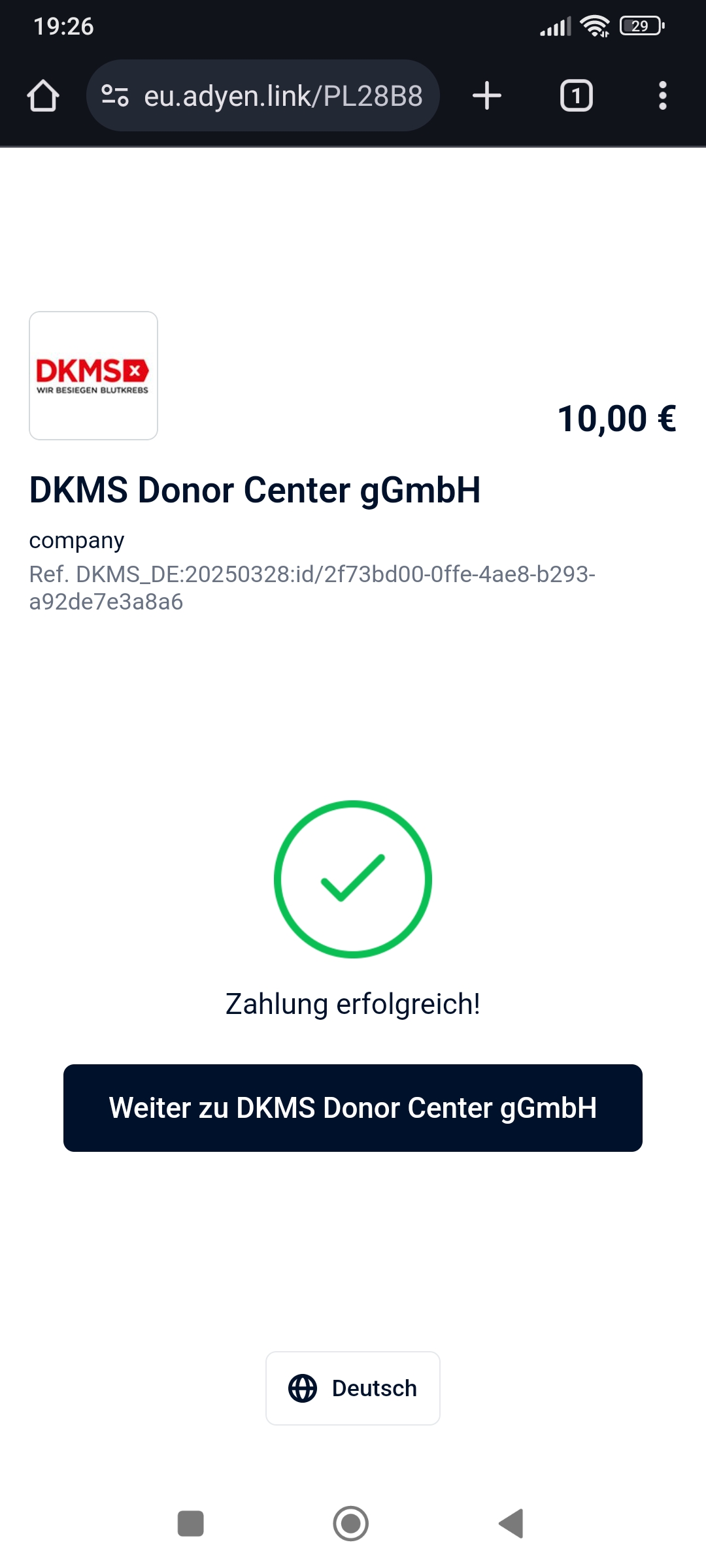
Task: Go to the browser home page
Action: 43,96
